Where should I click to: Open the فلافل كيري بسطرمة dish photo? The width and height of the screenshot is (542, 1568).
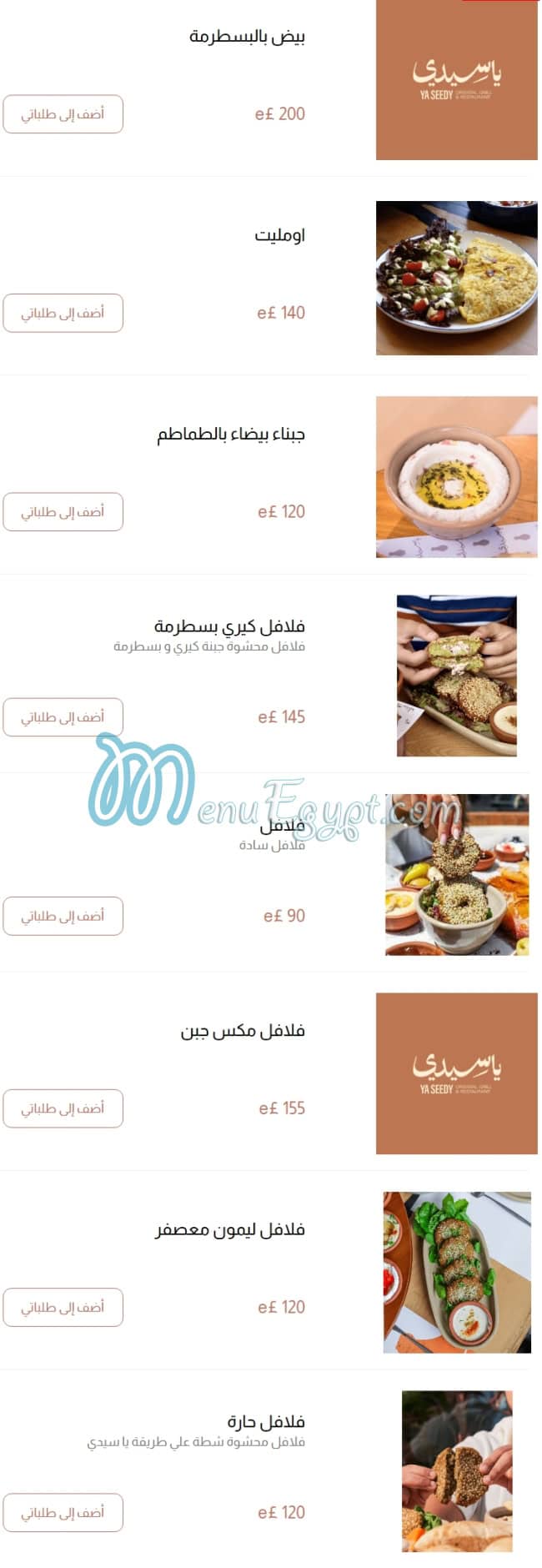click(x=456, y=676)
